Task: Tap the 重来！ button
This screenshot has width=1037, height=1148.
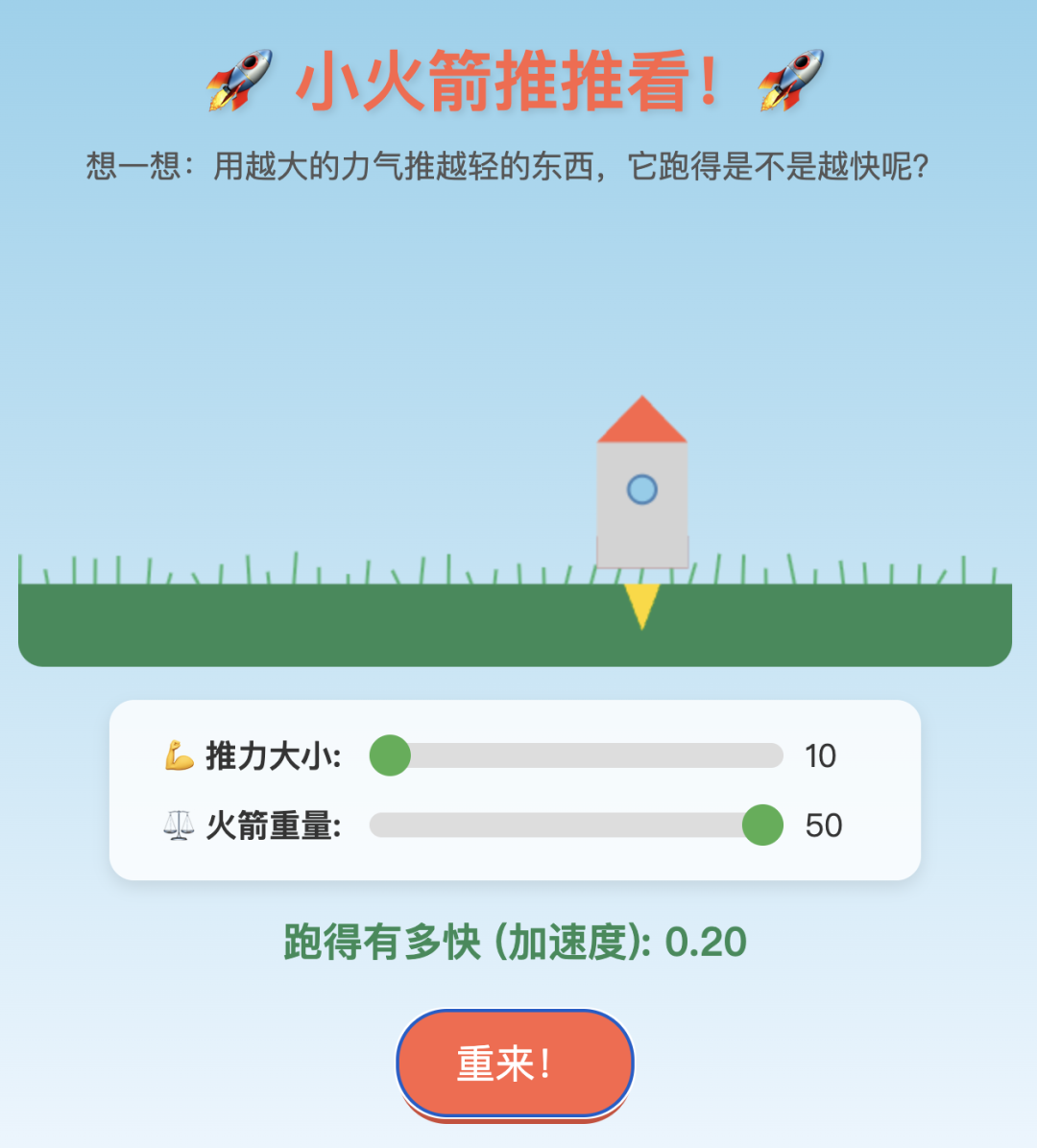Action: point(516,1064)
